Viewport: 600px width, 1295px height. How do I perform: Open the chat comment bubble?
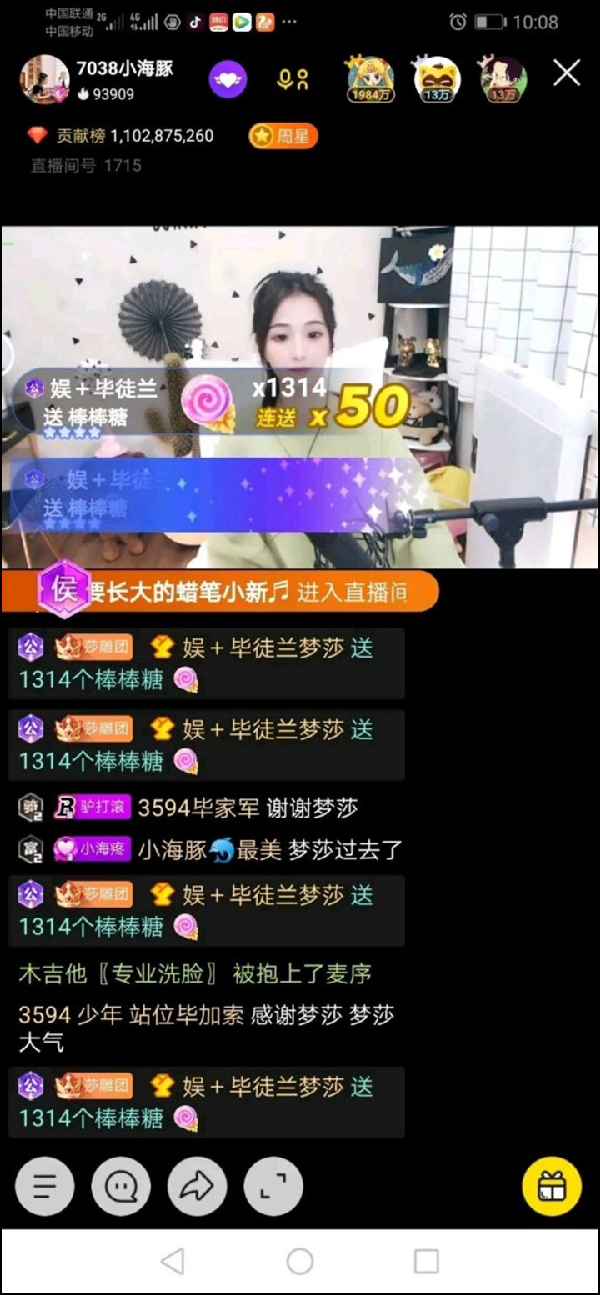(x=121, y=1186)
